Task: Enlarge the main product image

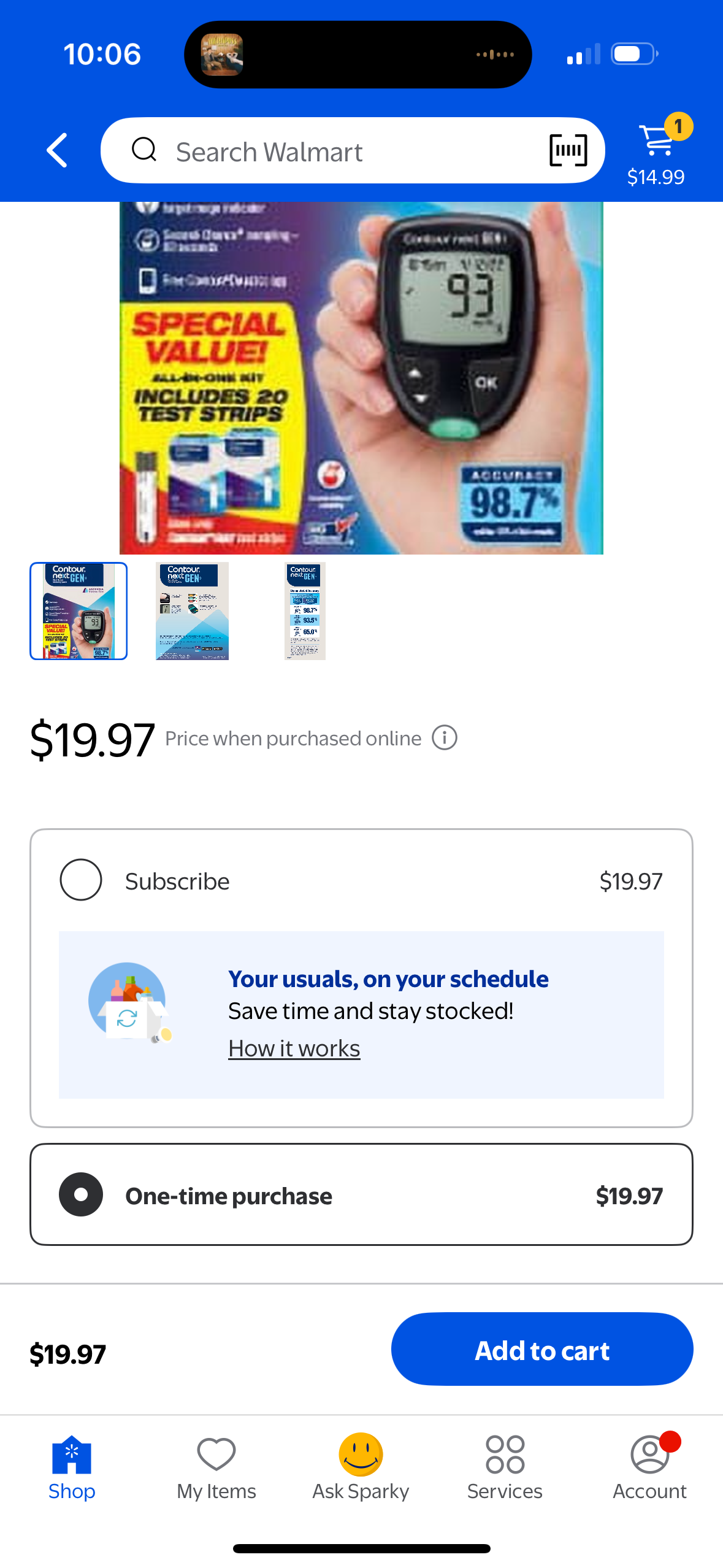Action: click(361, 378)
